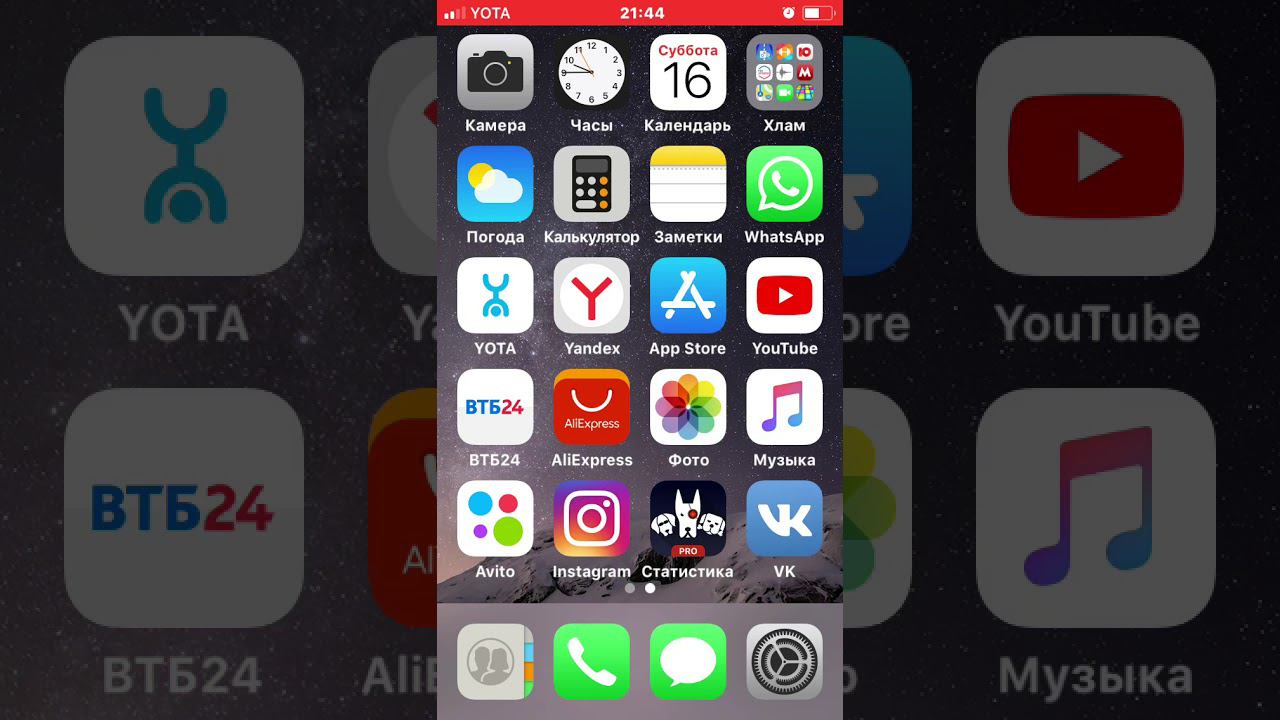Open the Заметки notes app

(x=688, y=184)
